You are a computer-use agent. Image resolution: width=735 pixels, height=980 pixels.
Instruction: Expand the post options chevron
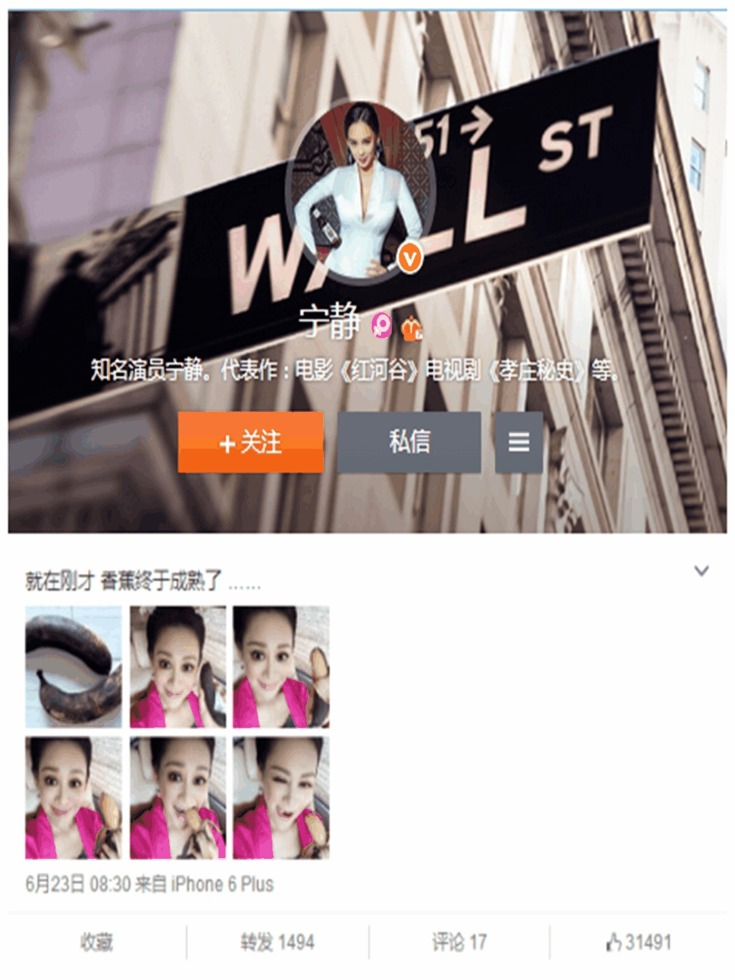click(701, 571)
